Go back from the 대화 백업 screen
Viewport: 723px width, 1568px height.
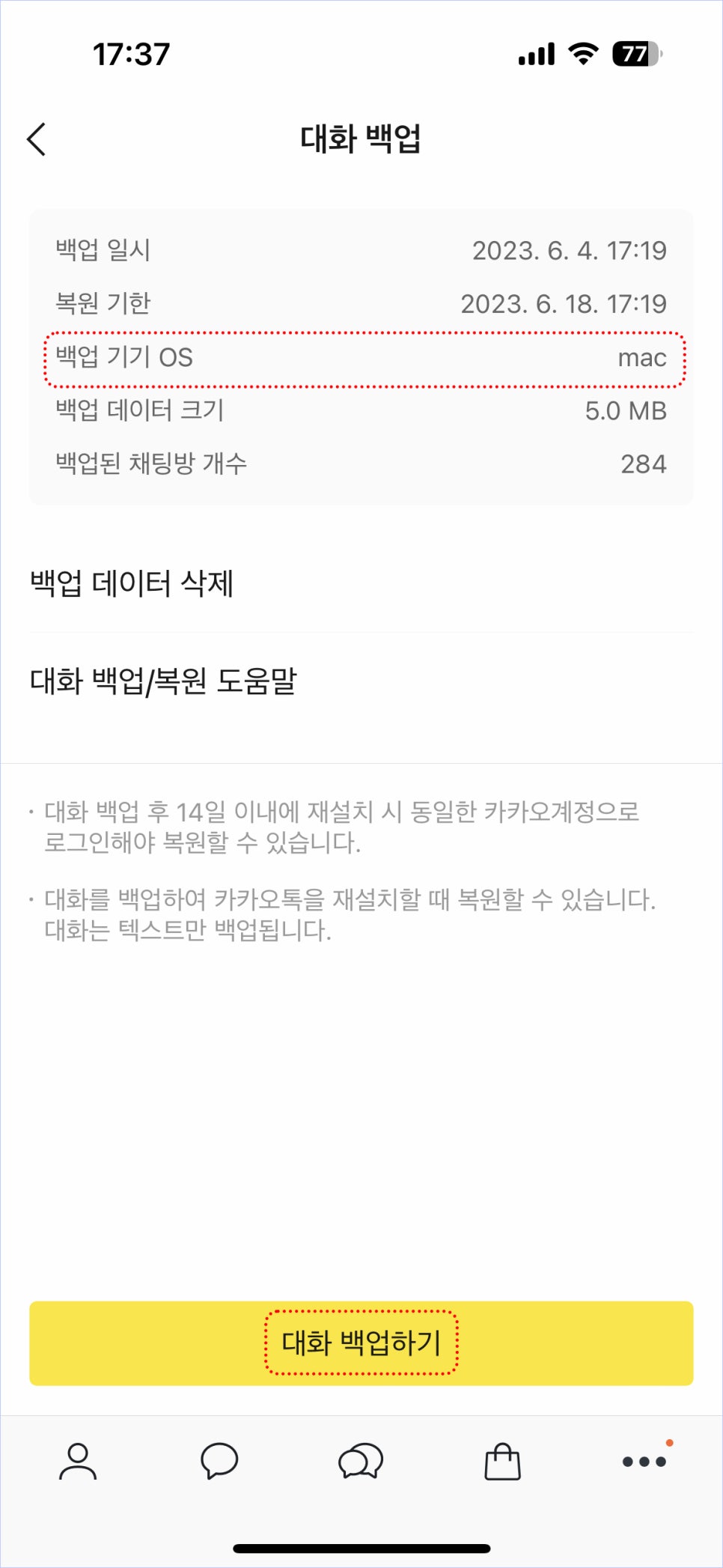click(37, 139)
